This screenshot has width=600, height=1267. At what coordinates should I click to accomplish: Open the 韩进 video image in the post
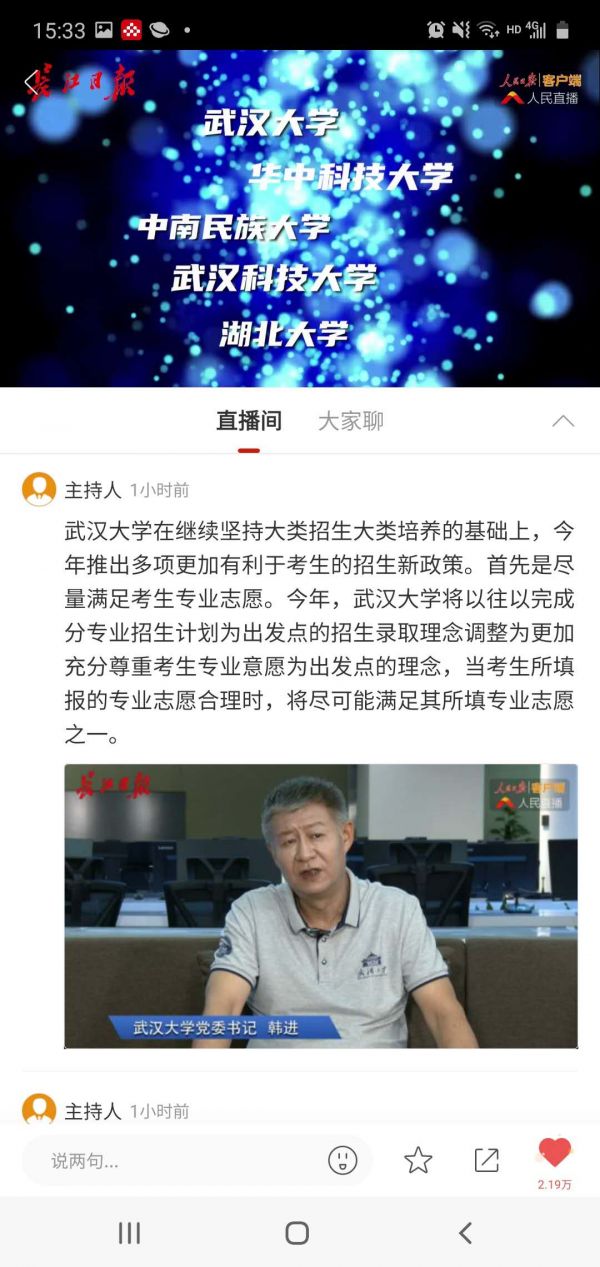(x=320, y=906)
